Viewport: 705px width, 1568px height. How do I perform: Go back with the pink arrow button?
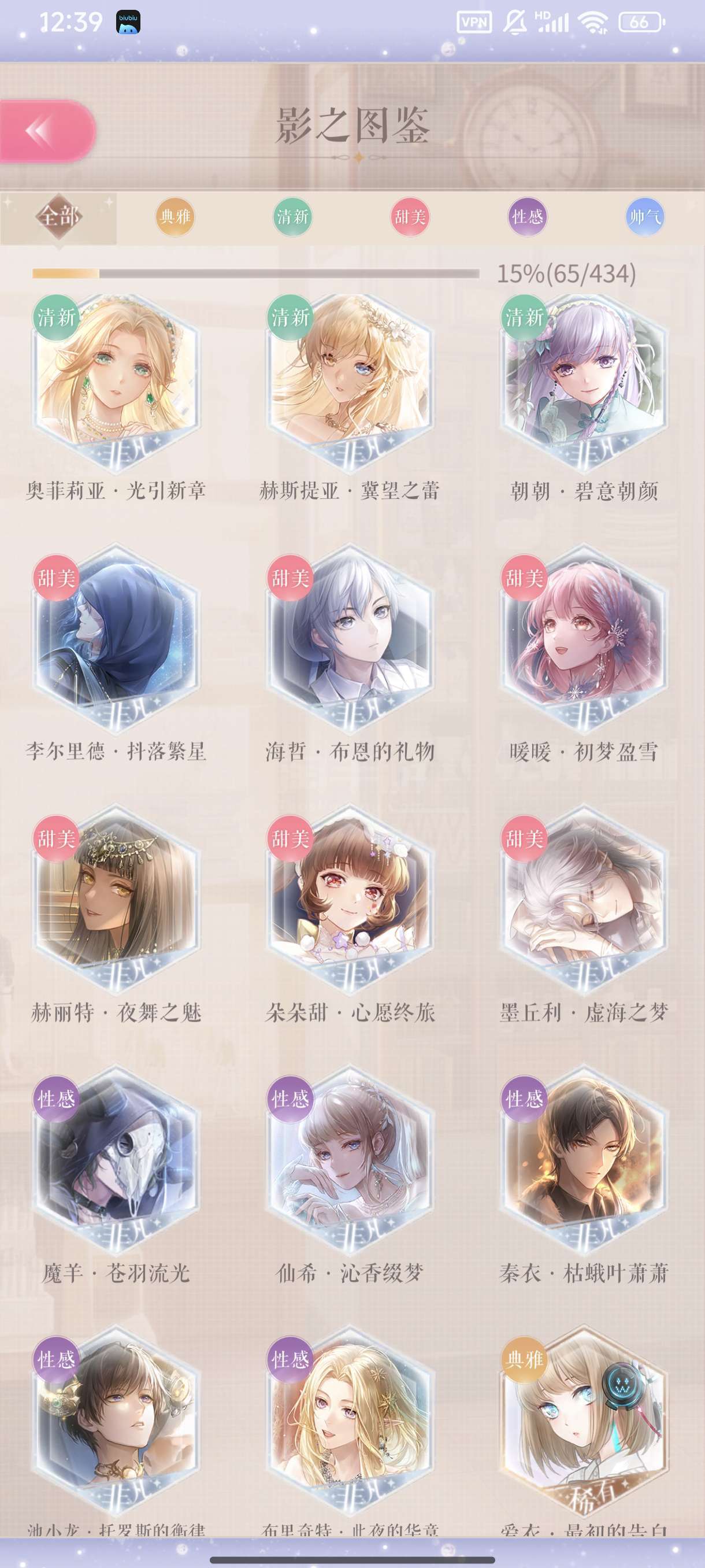point(47,131)
